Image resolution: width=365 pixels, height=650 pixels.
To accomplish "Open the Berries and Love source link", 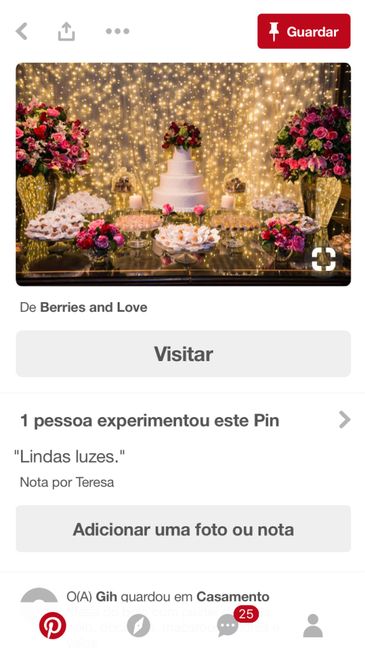I will tap(94, 308).
